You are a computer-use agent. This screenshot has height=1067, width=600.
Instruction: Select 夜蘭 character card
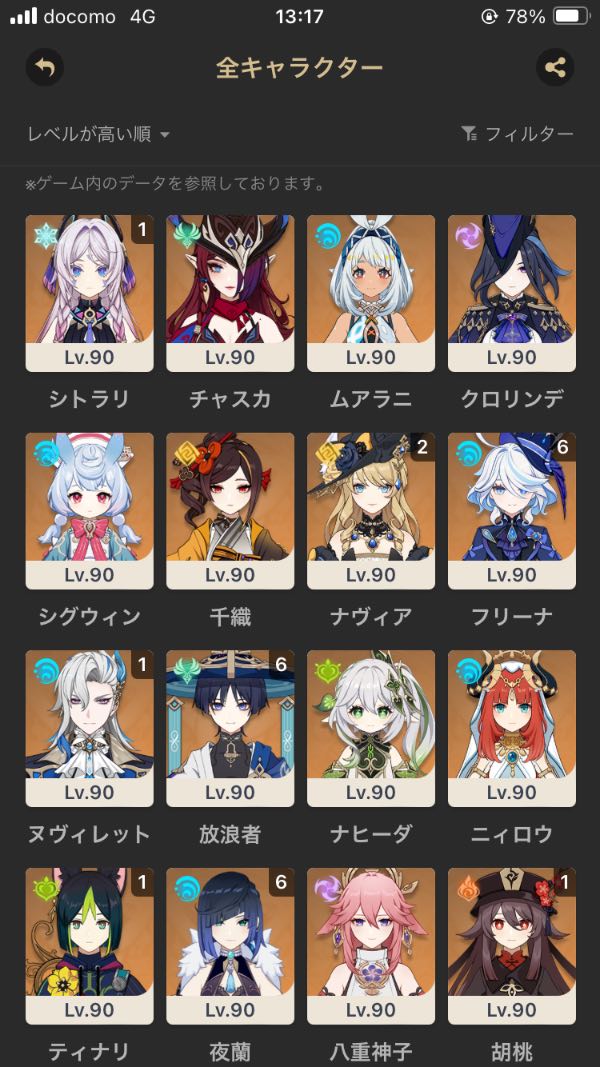230,945
